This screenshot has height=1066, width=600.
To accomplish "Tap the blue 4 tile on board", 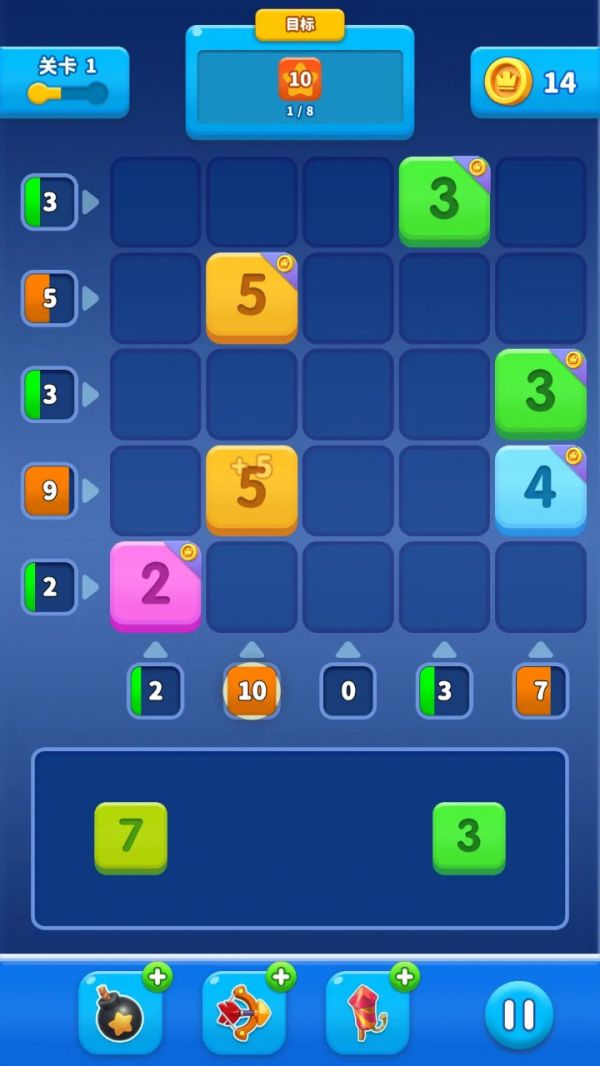I will 540,489.
